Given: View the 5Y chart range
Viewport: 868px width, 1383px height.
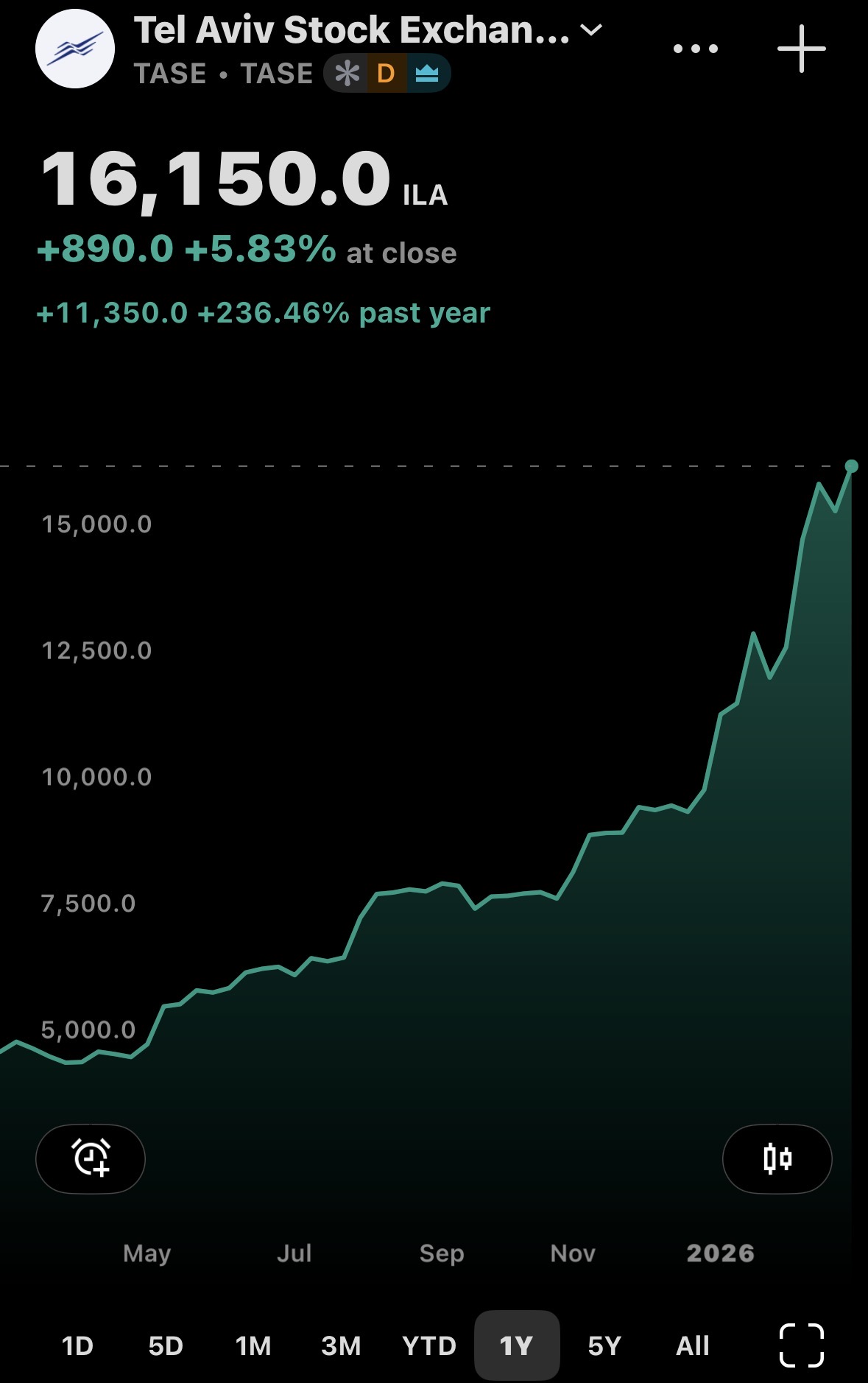Looking at the screenshot, I should 604,1345.
